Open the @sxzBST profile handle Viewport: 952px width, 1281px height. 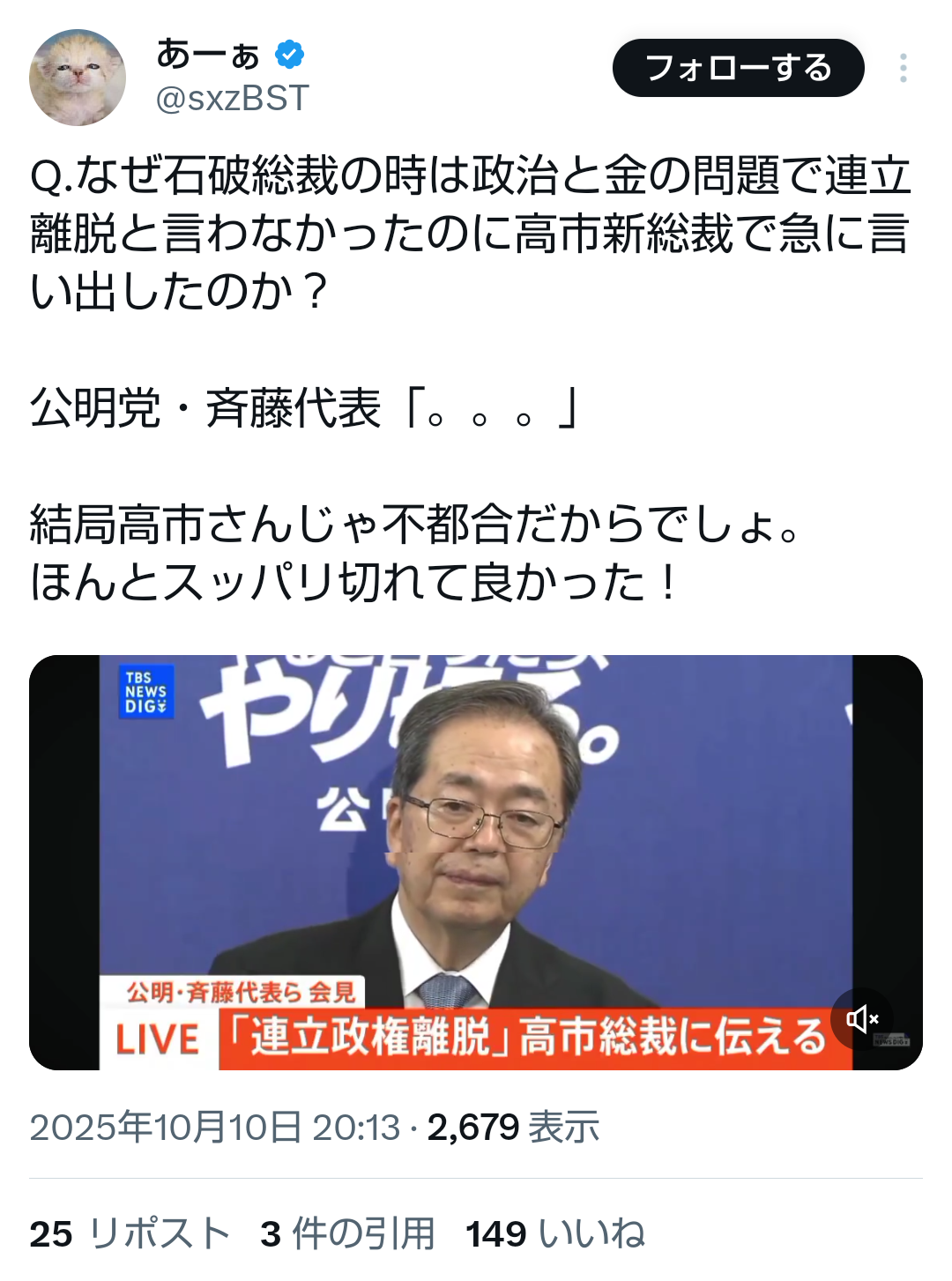click(x=232, y=98)
